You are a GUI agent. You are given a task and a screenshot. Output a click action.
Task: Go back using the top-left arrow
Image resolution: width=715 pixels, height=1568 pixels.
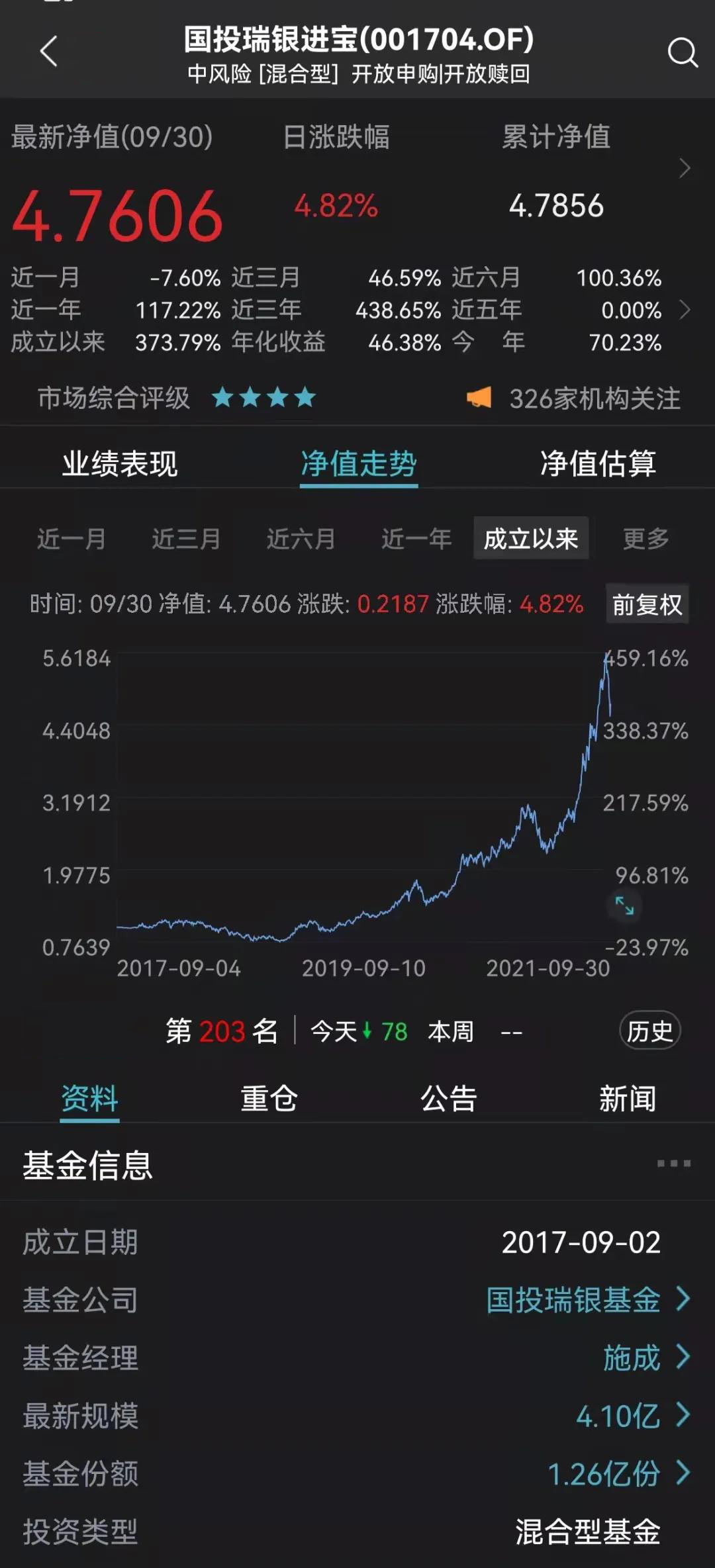click(x=49, y=52)
